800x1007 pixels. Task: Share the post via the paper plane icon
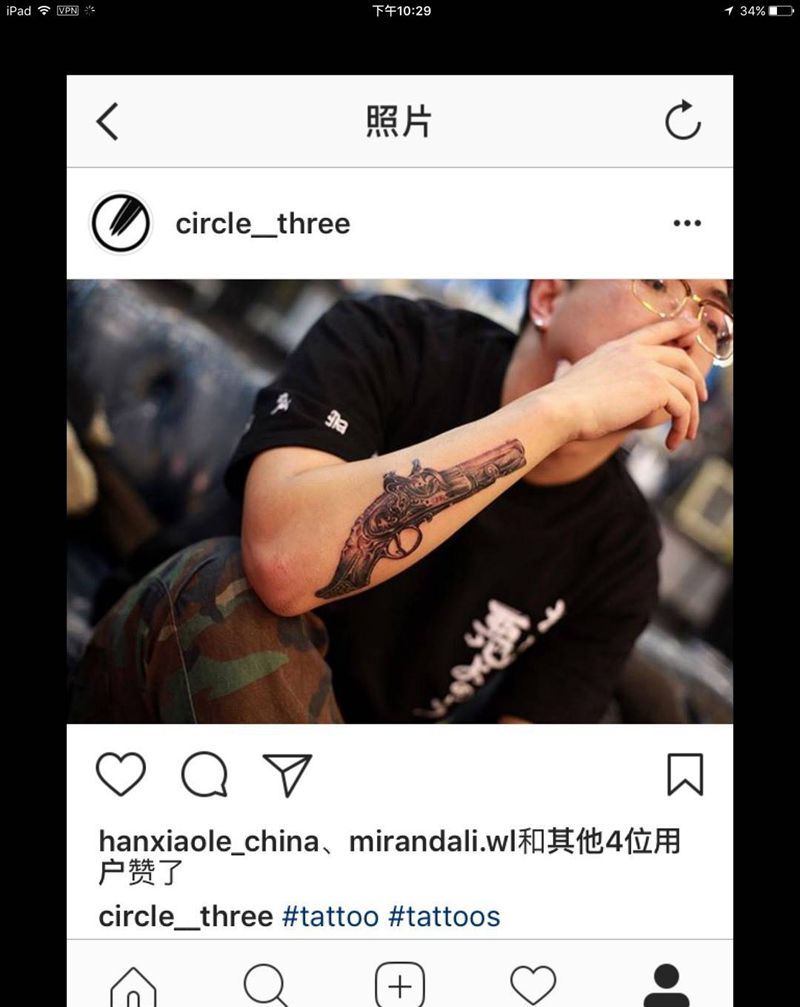287,773
